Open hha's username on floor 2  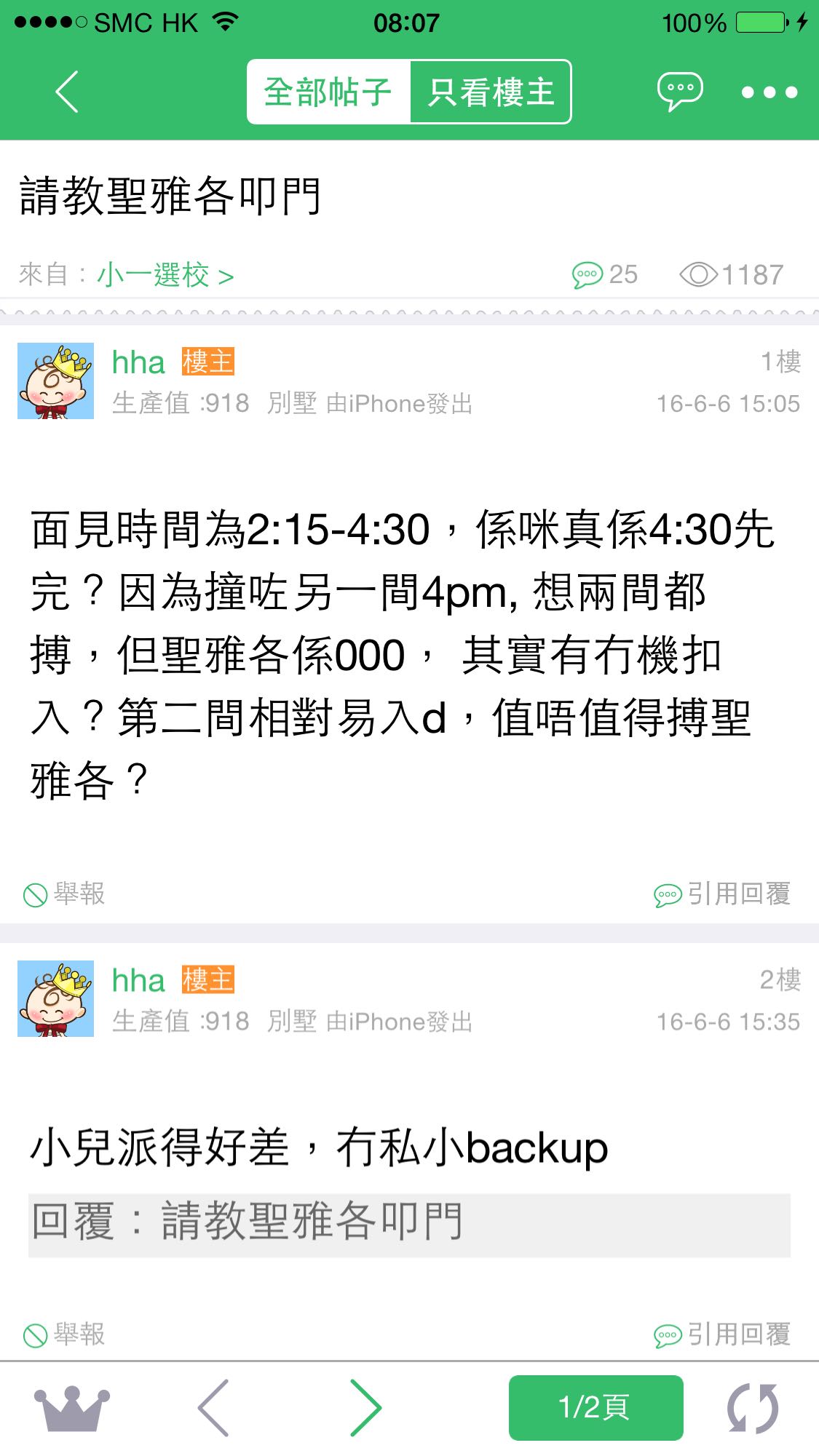pos(138,980)
